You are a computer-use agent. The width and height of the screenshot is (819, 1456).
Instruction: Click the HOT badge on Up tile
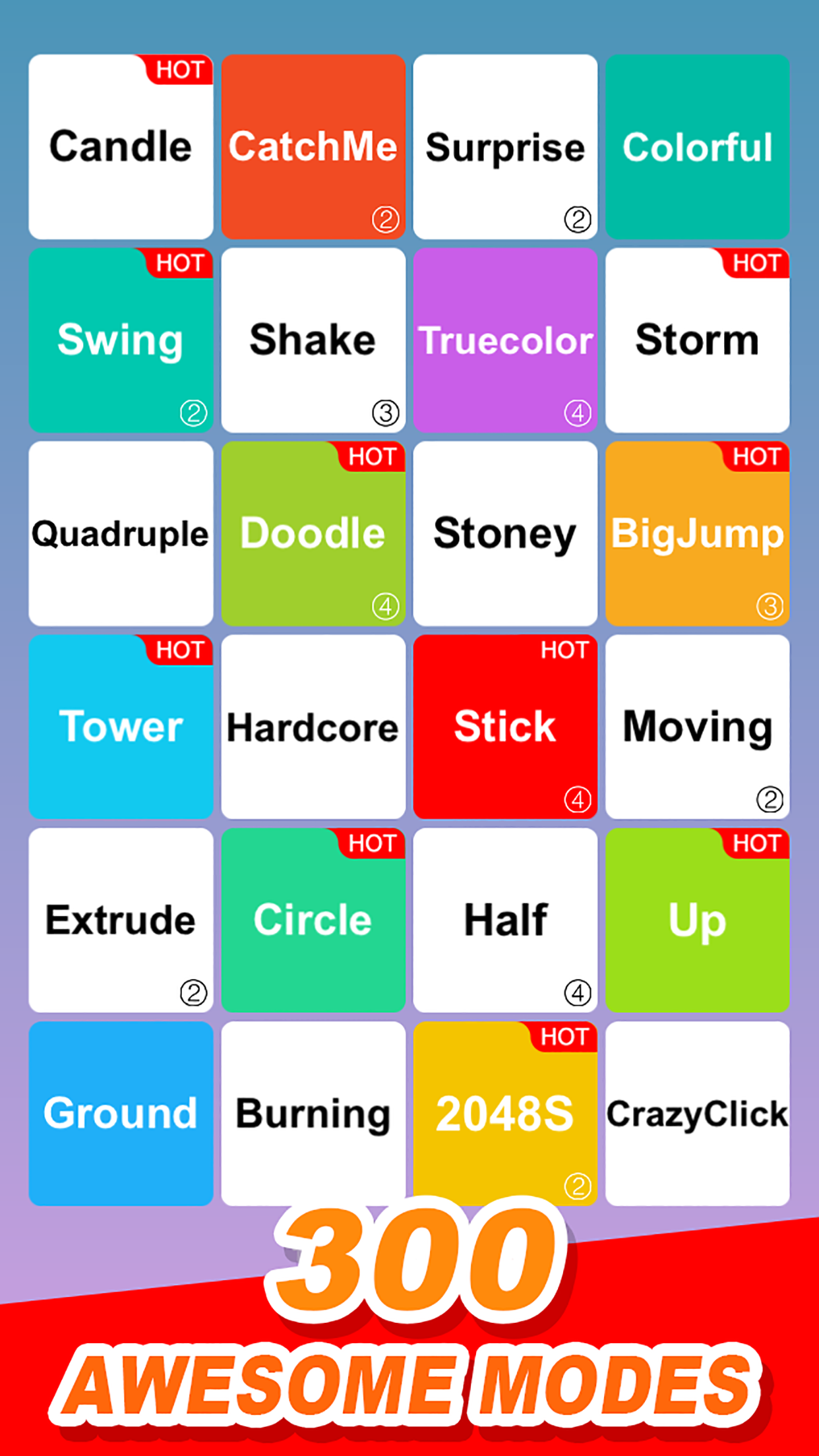coord(757,843)
